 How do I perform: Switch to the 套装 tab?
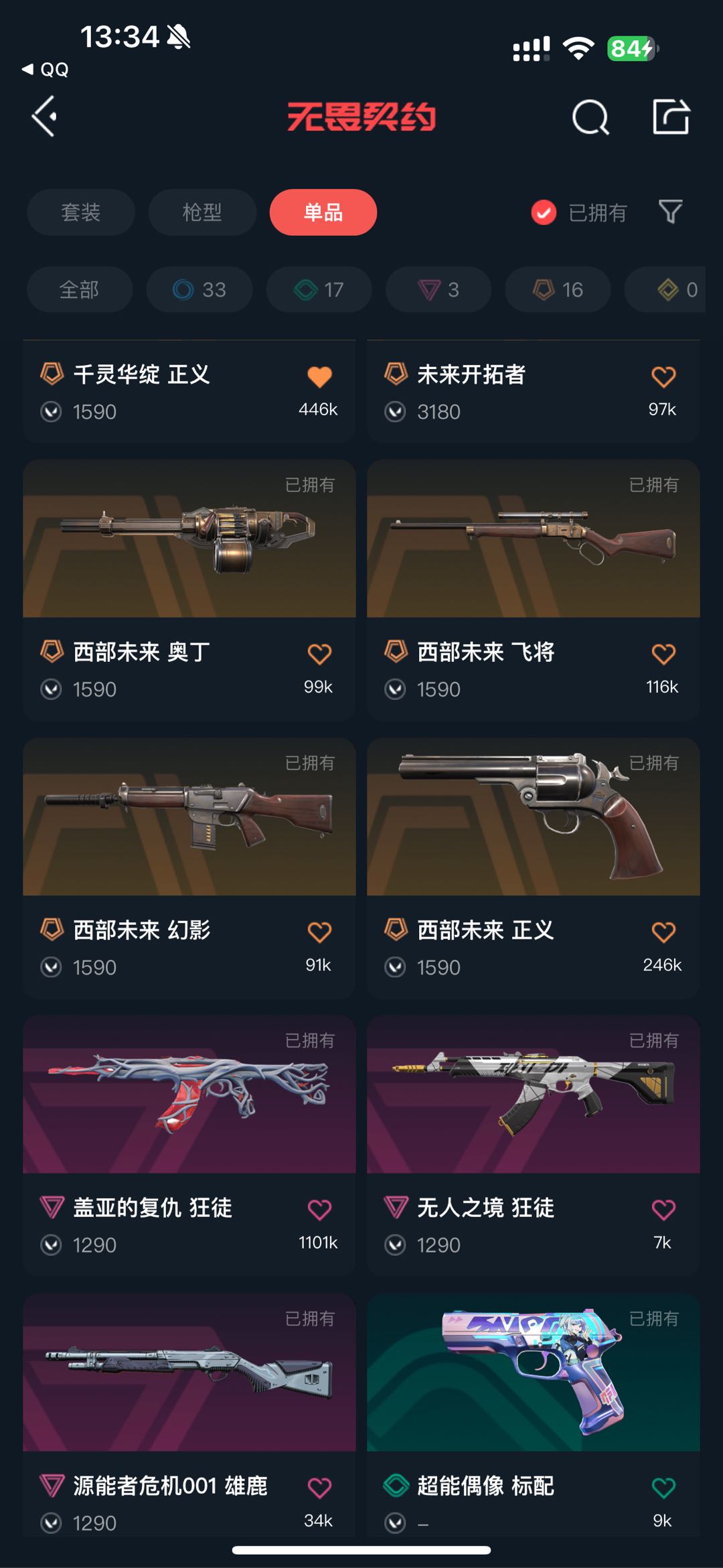click(81, 212)
